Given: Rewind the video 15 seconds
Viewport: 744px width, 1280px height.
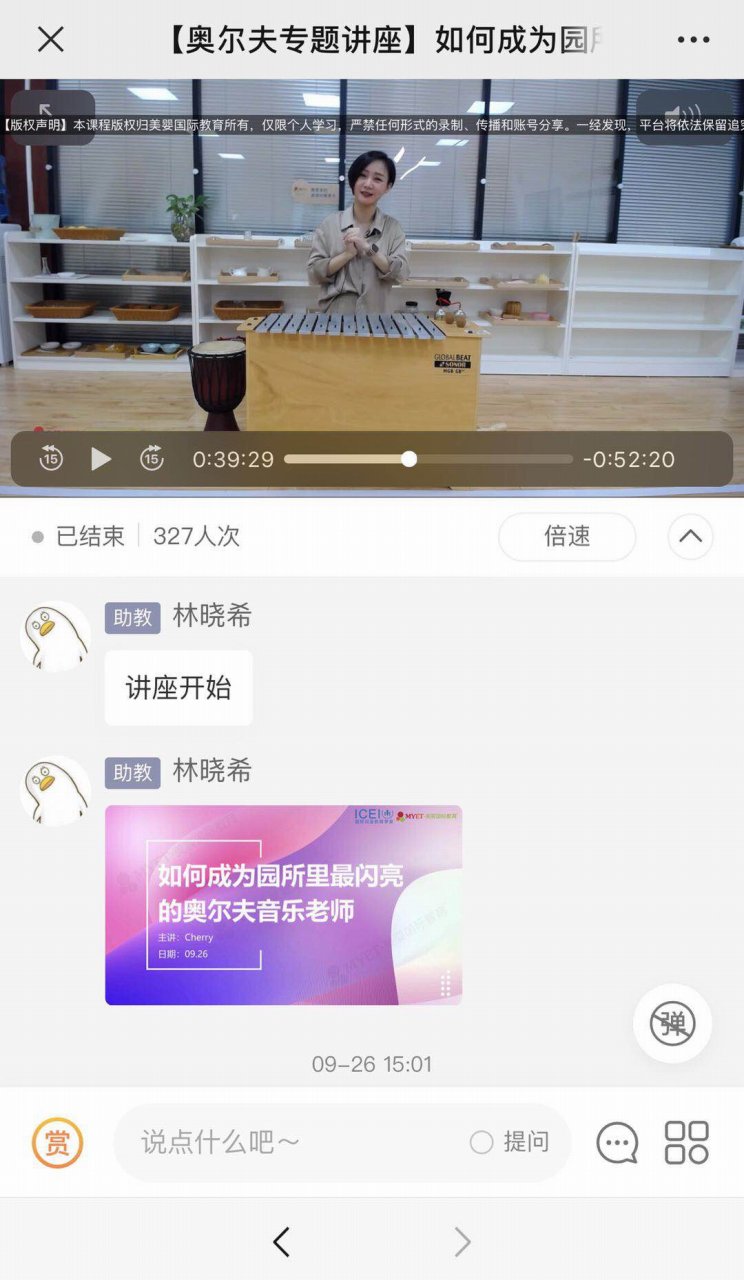Looking at the screenshot, I should (x=51, y=459).
